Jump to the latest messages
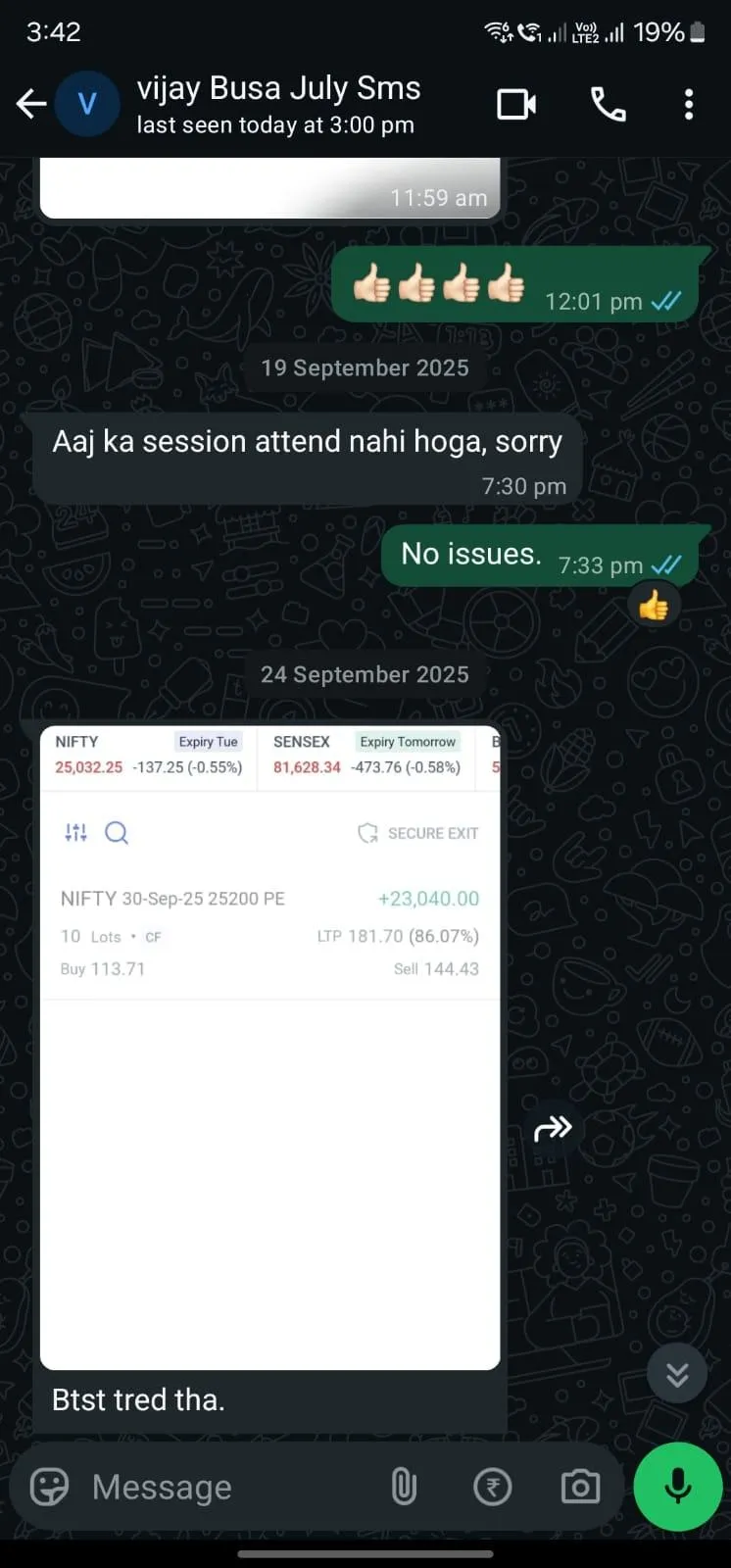 [677, 1374]
